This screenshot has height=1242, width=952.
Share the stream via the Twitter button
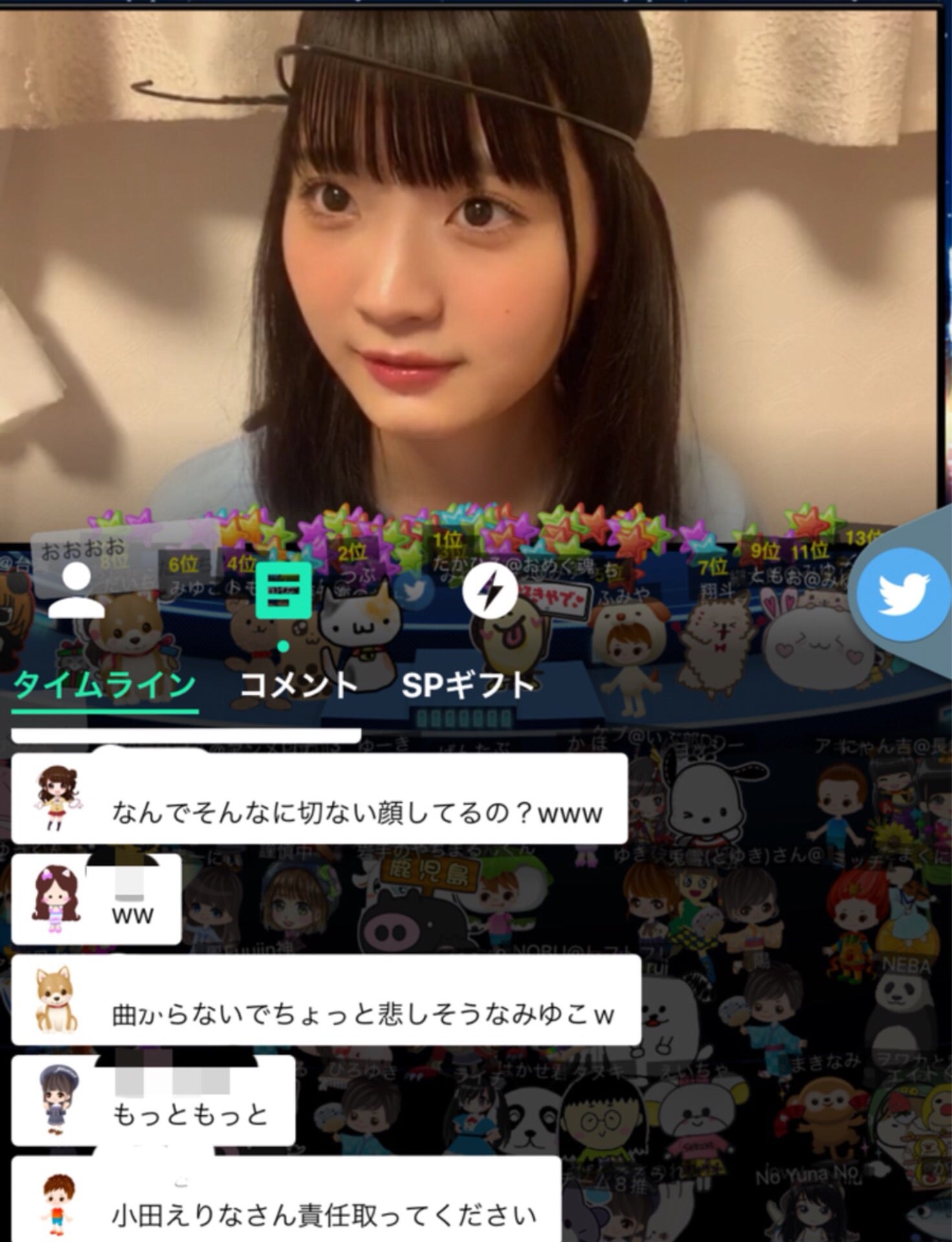coord(902,594)
